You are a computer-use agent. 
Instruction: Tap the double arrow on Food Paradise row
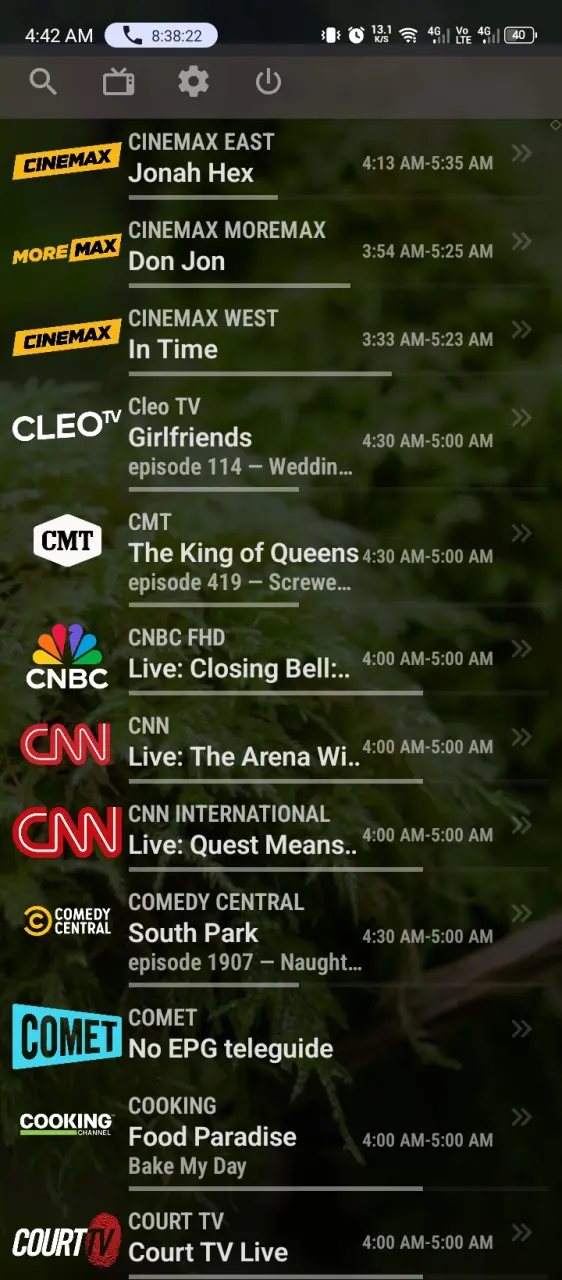(521, 1117)
